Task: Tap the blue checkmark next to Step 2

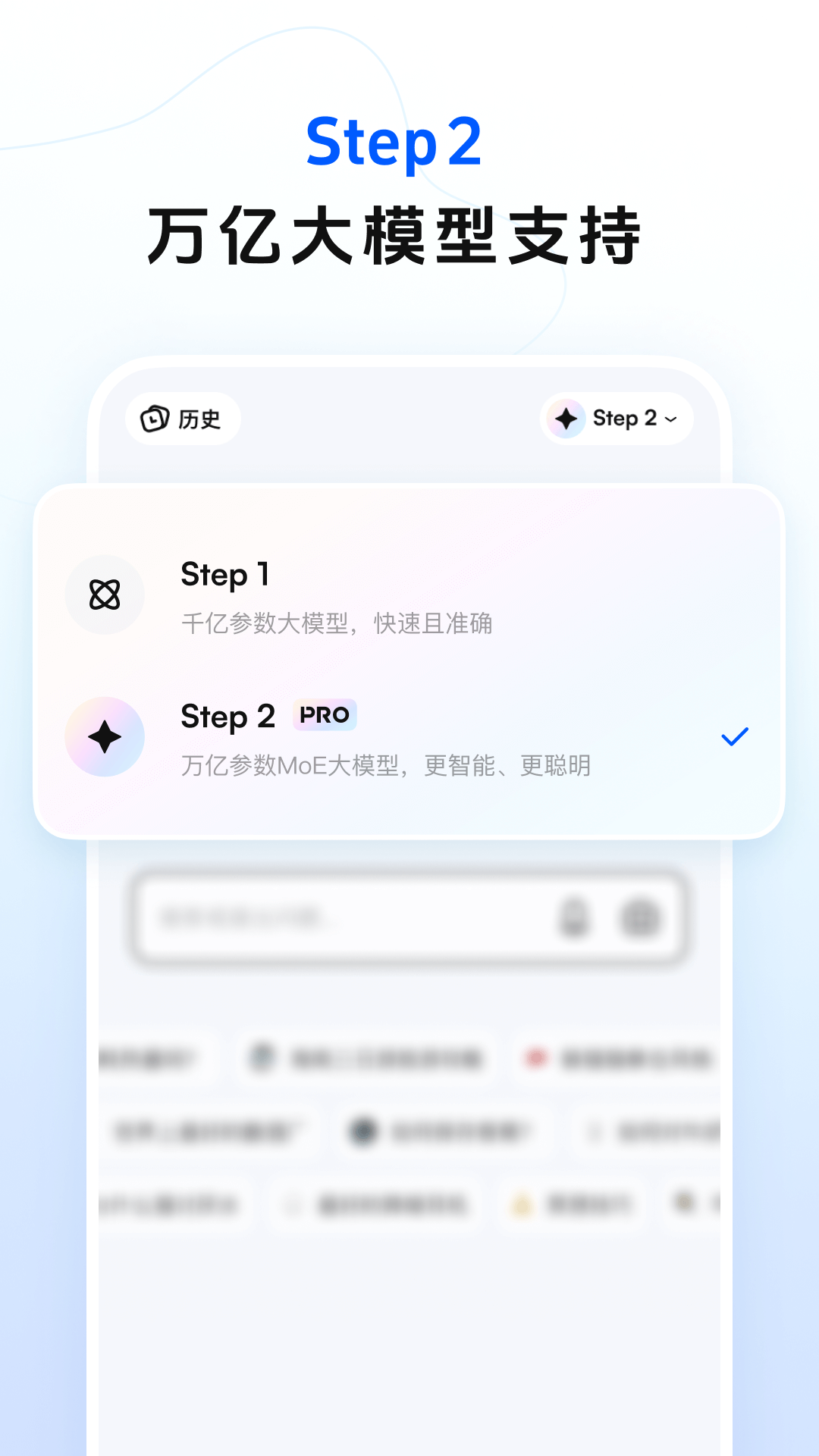Action: pos(734,736)
